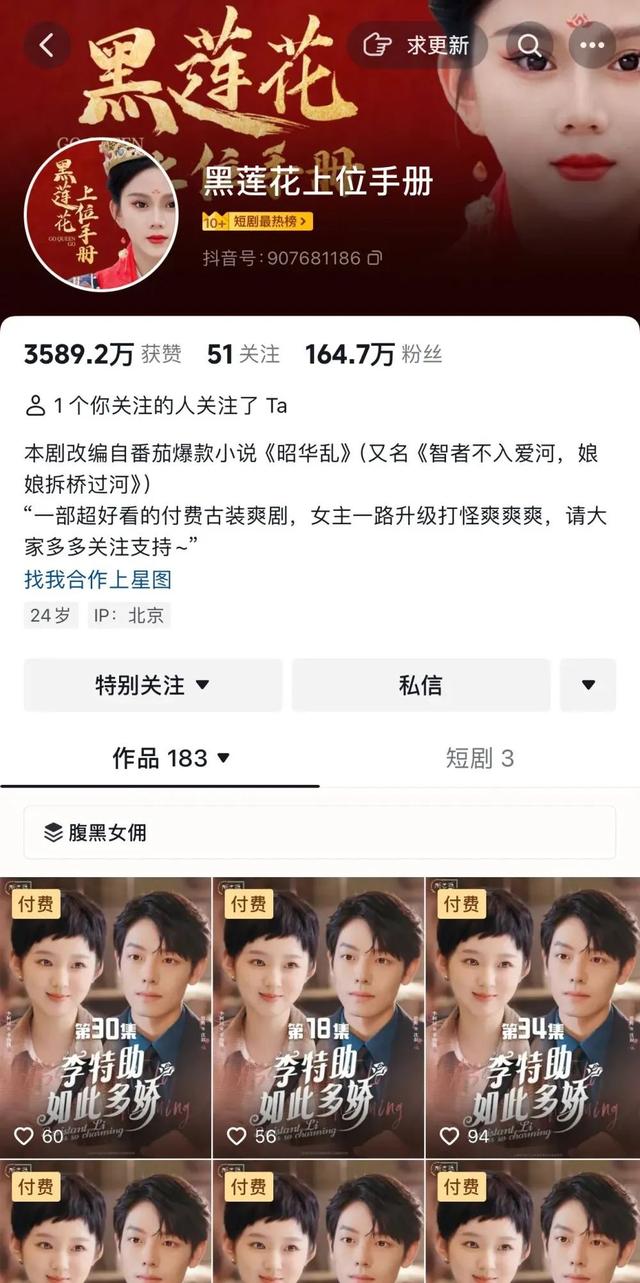Open the three-dot more options menu

click(592, 45)
